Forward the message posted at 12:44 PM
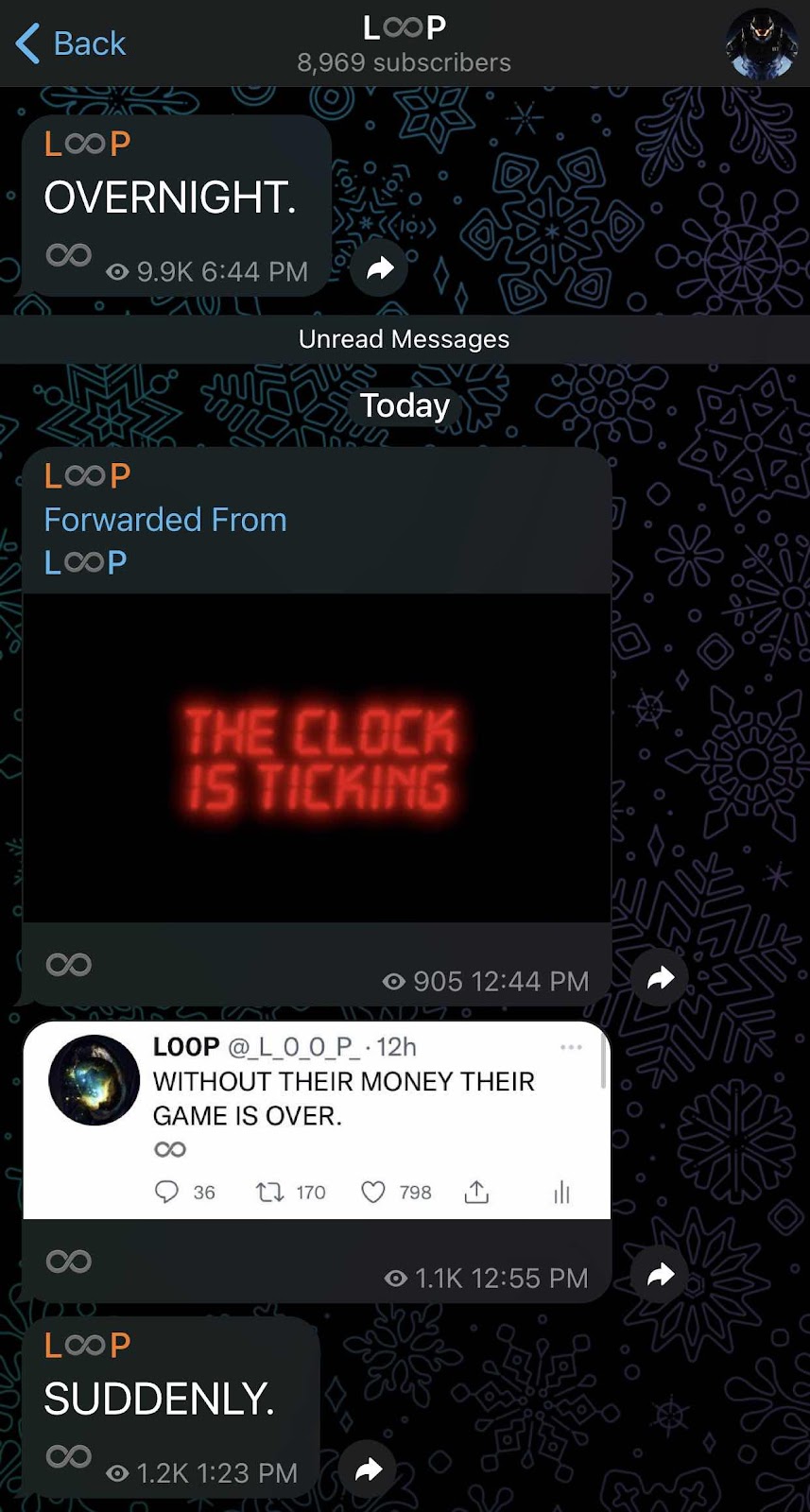Viewport: 810px width, 1512px height. point(660,977)
